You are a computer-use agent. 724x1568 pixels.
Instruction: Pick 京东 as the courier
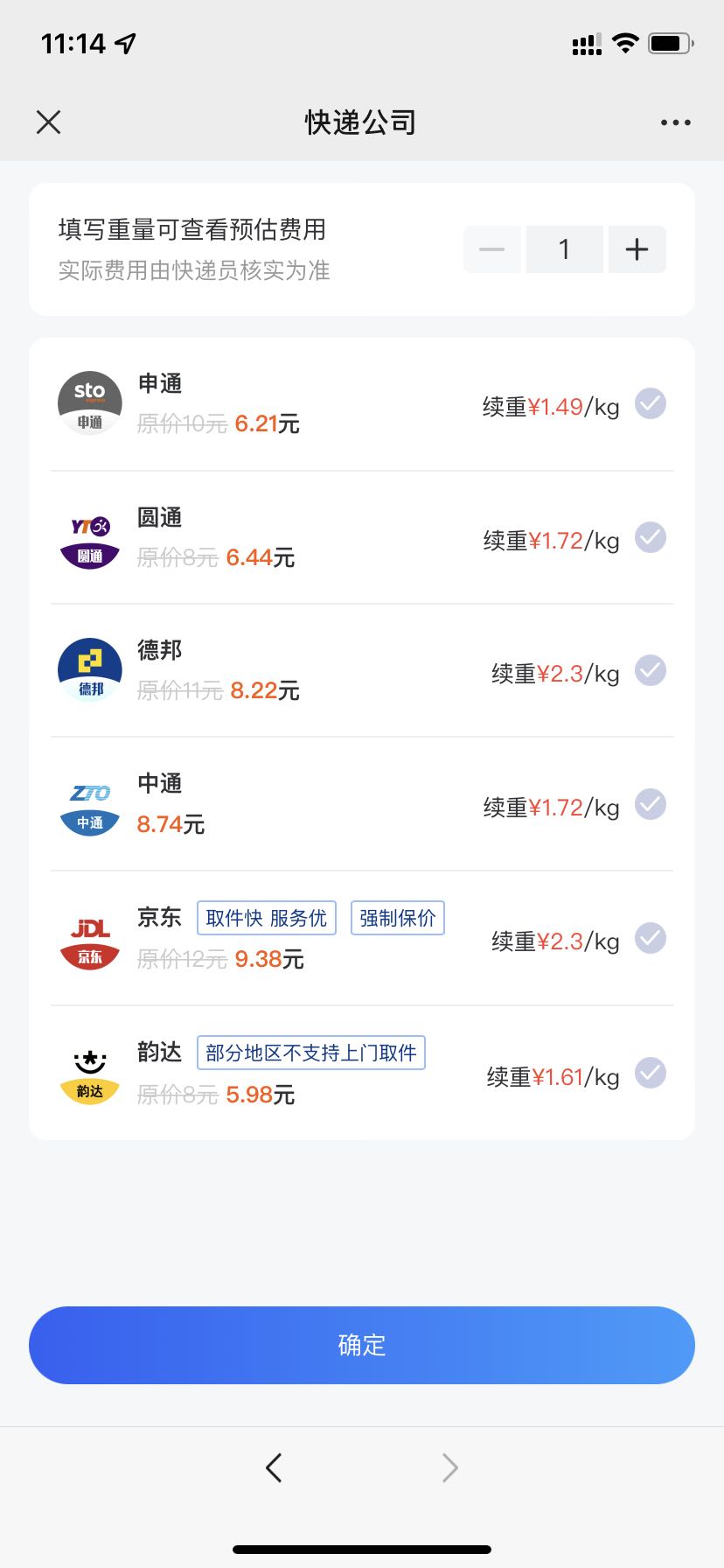(x=650, y=938)
